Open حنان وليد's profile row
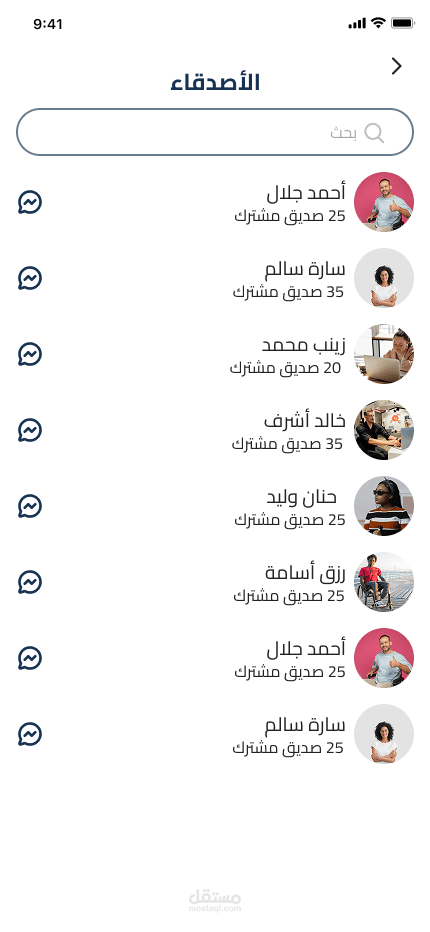The width and height of the screenshot is (430, 932). click(215, 506)
